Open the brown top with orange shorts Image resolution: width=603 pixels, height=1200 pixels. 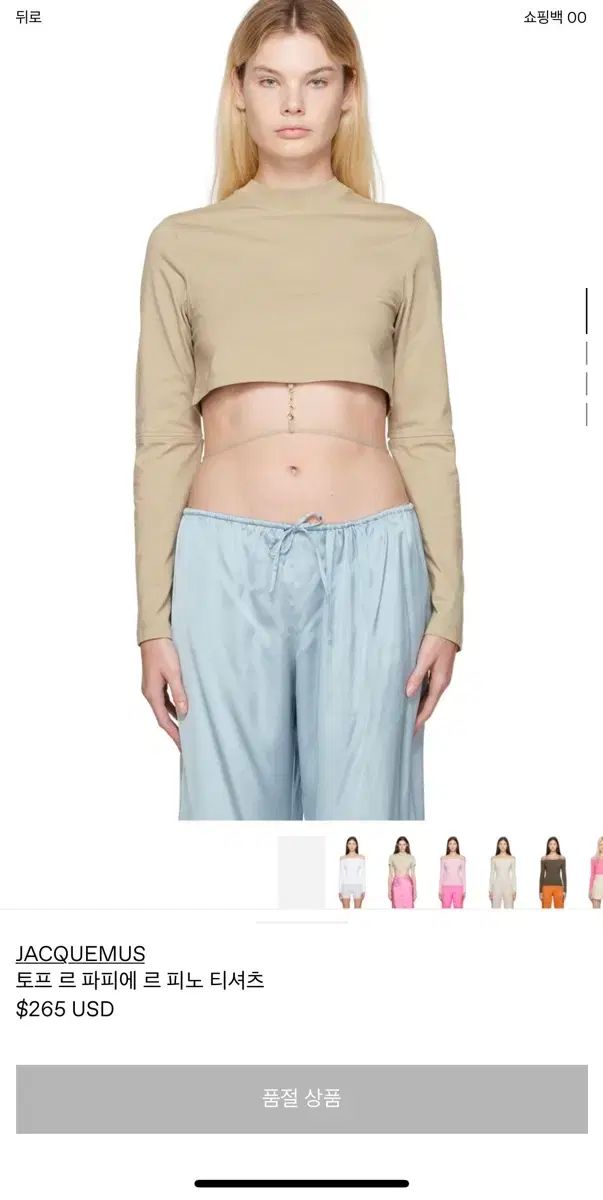pos(553,872)
